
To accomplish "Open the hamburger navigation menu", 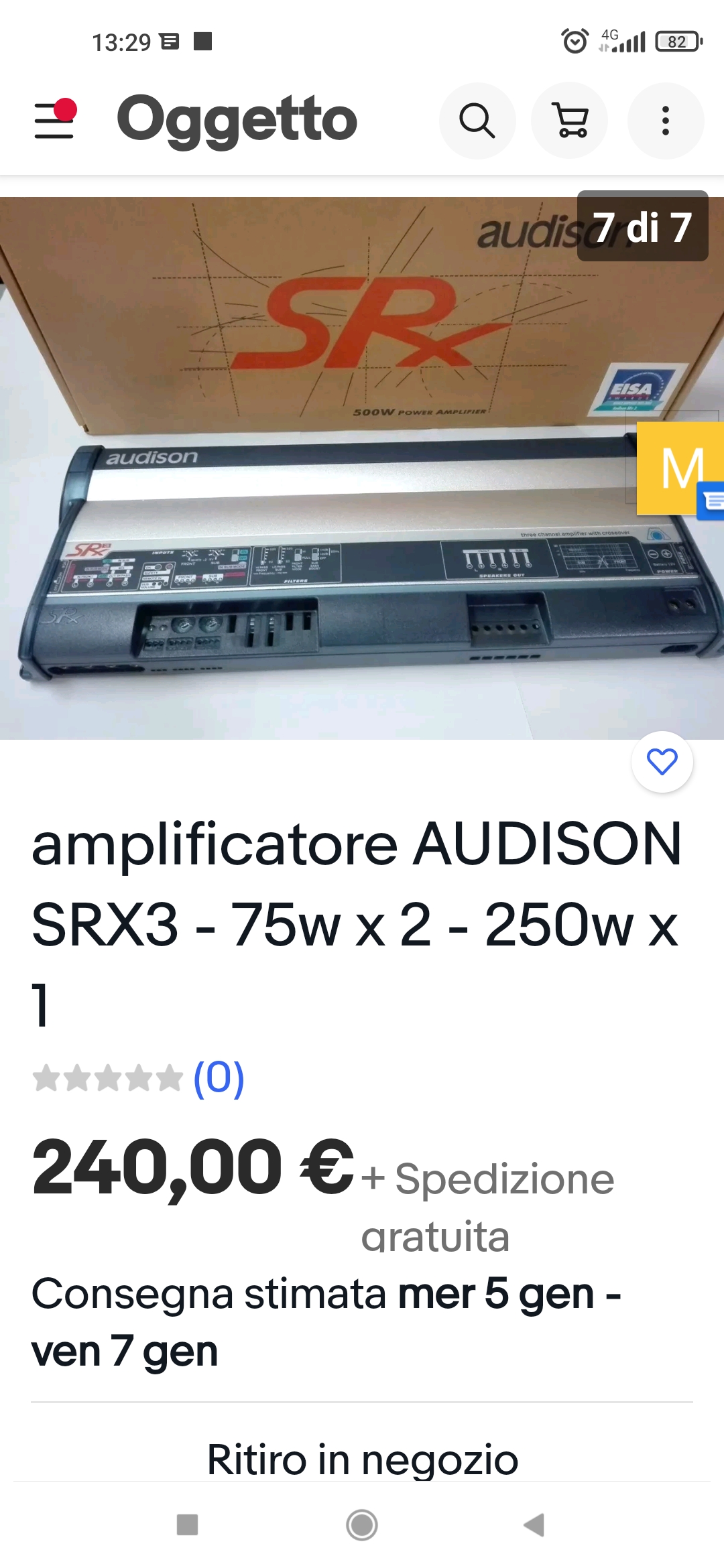I will tap(55, 120).
